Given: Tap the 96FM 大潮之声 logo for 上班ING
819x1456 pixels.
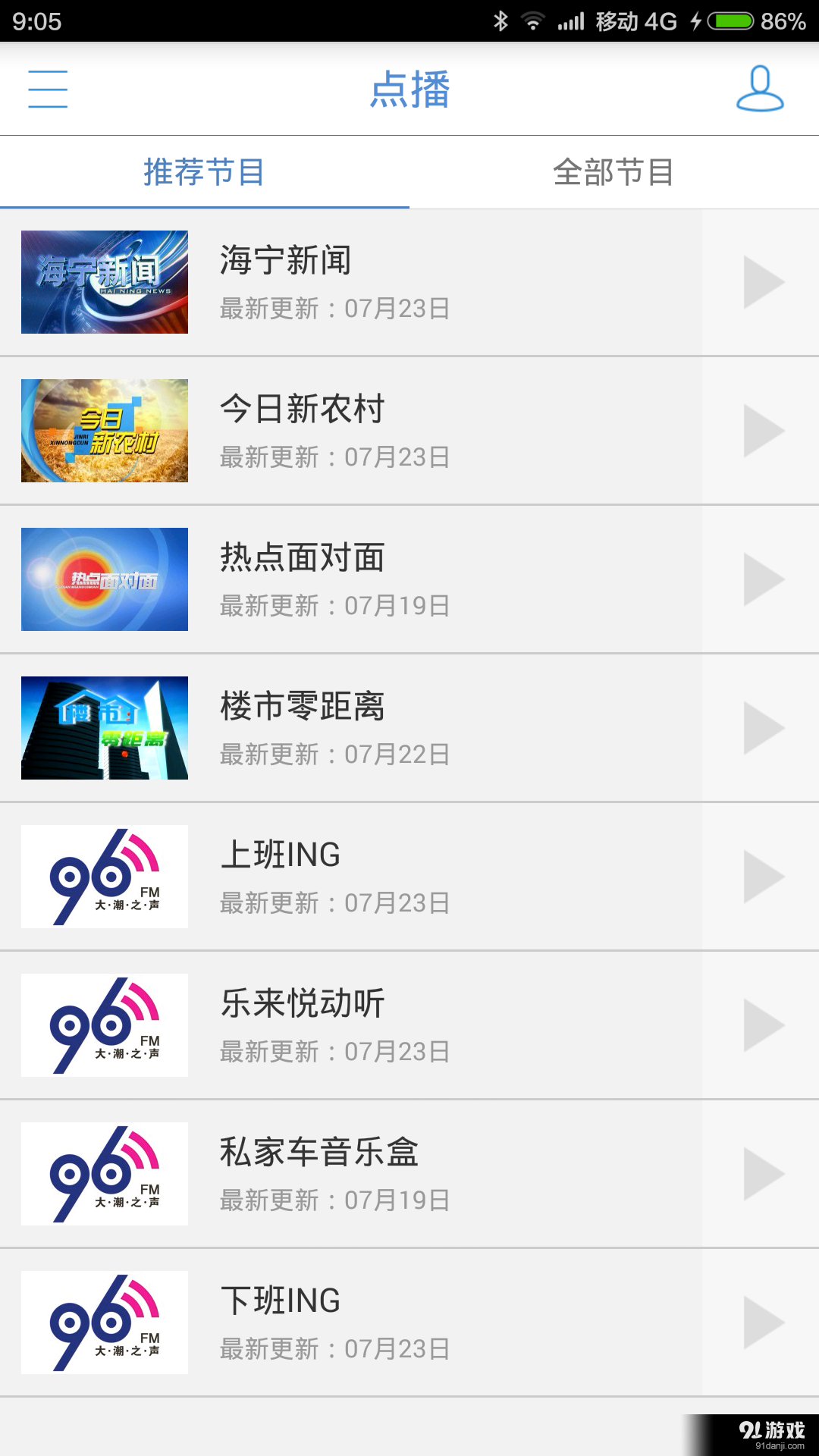Looking at the screenshot, I should click(104, 876).
